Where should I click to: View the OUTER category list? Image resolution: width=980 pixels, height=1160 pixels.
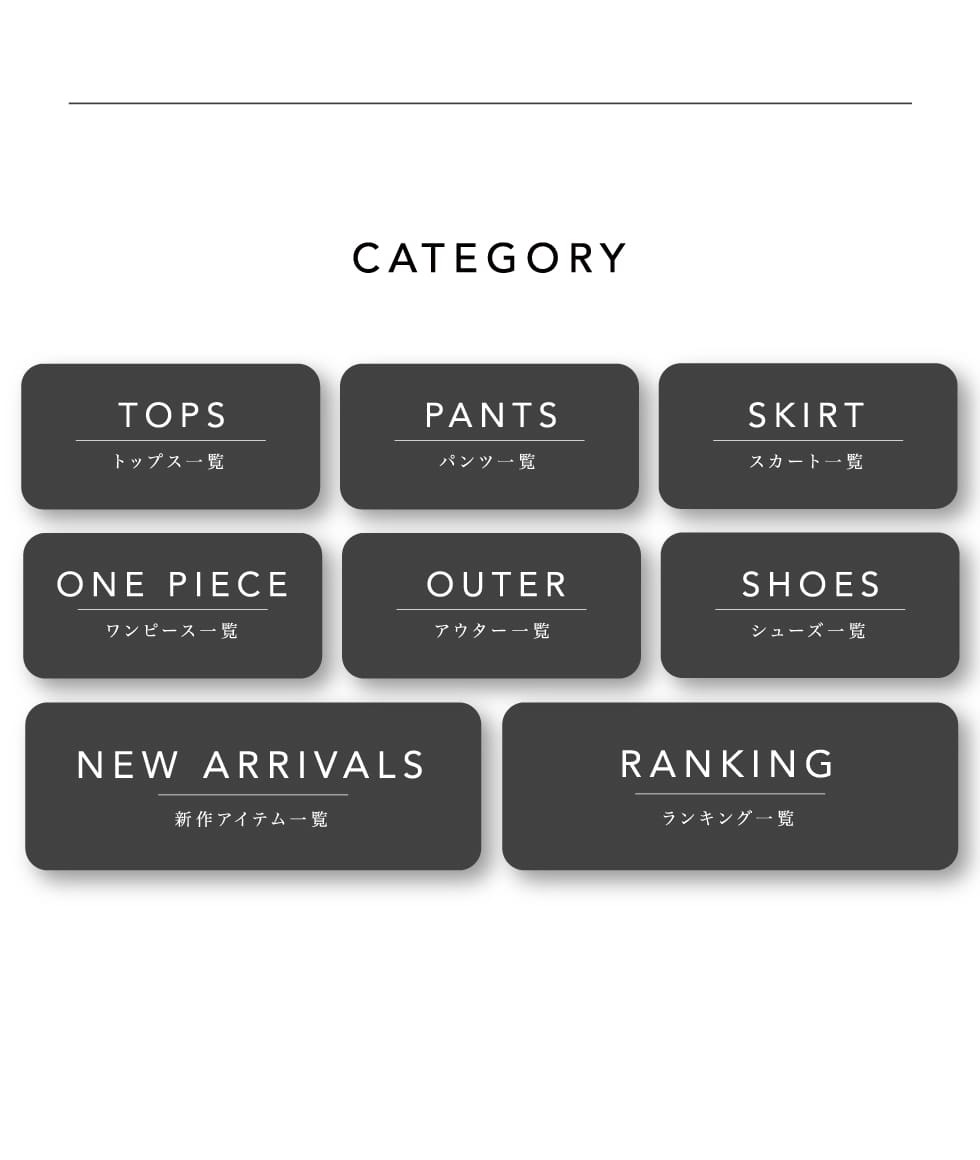tap(491, 605)
